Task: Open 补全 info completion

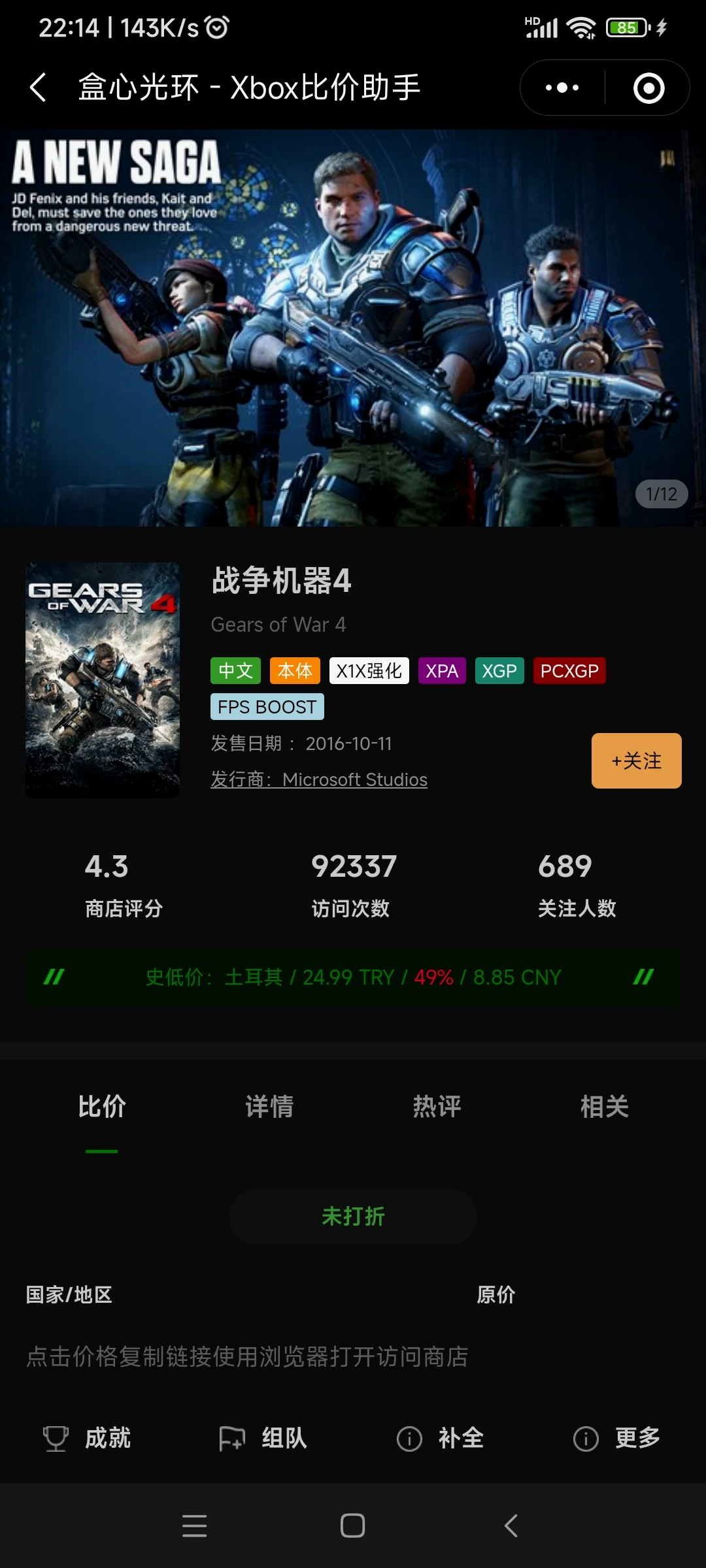Action: coord(440,1439)
